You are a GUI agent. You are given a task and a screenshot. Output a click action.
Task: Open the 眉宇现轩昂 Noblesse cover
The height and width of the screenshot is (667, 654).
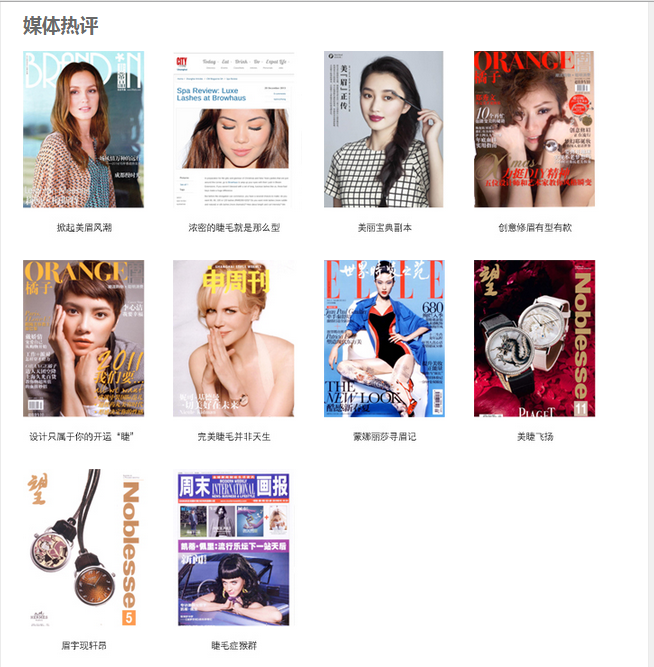[84, 548]
